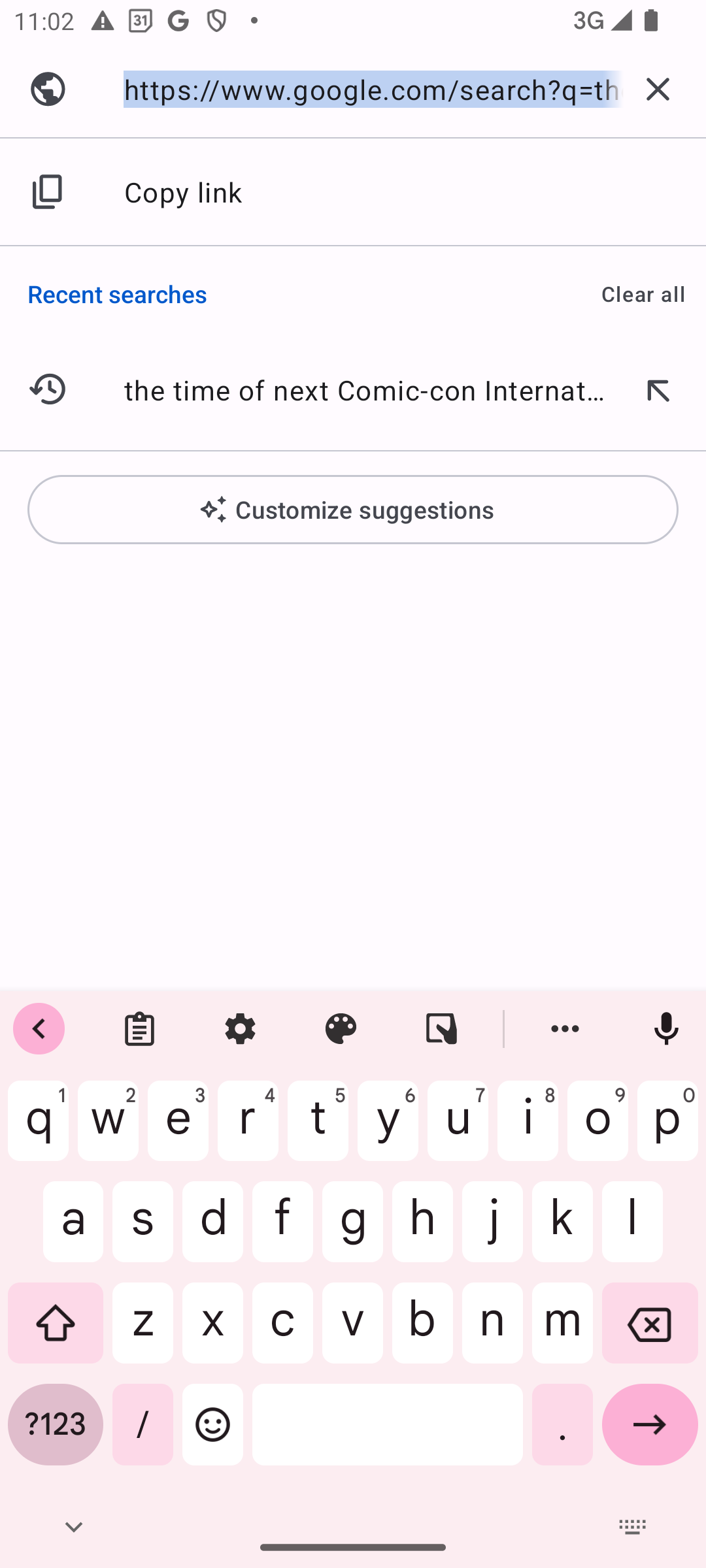706x1568 pixels.
Task: Open the keyboard clipboard
Action: (140, 1029)
